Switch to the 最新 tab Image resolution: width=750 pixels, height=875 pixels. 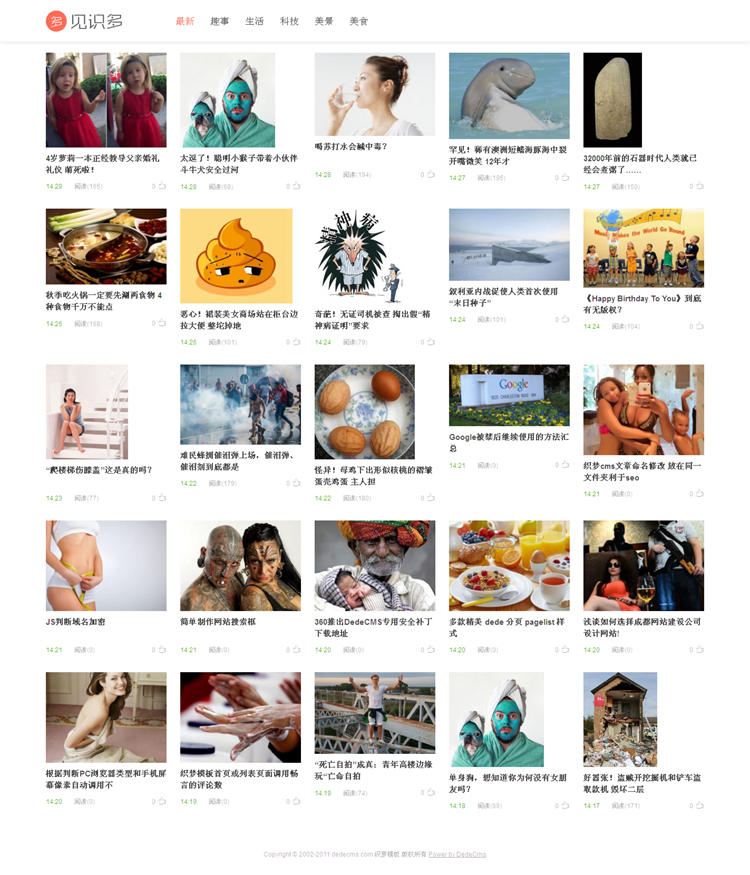pyautogui.click(x=185, y=21)
